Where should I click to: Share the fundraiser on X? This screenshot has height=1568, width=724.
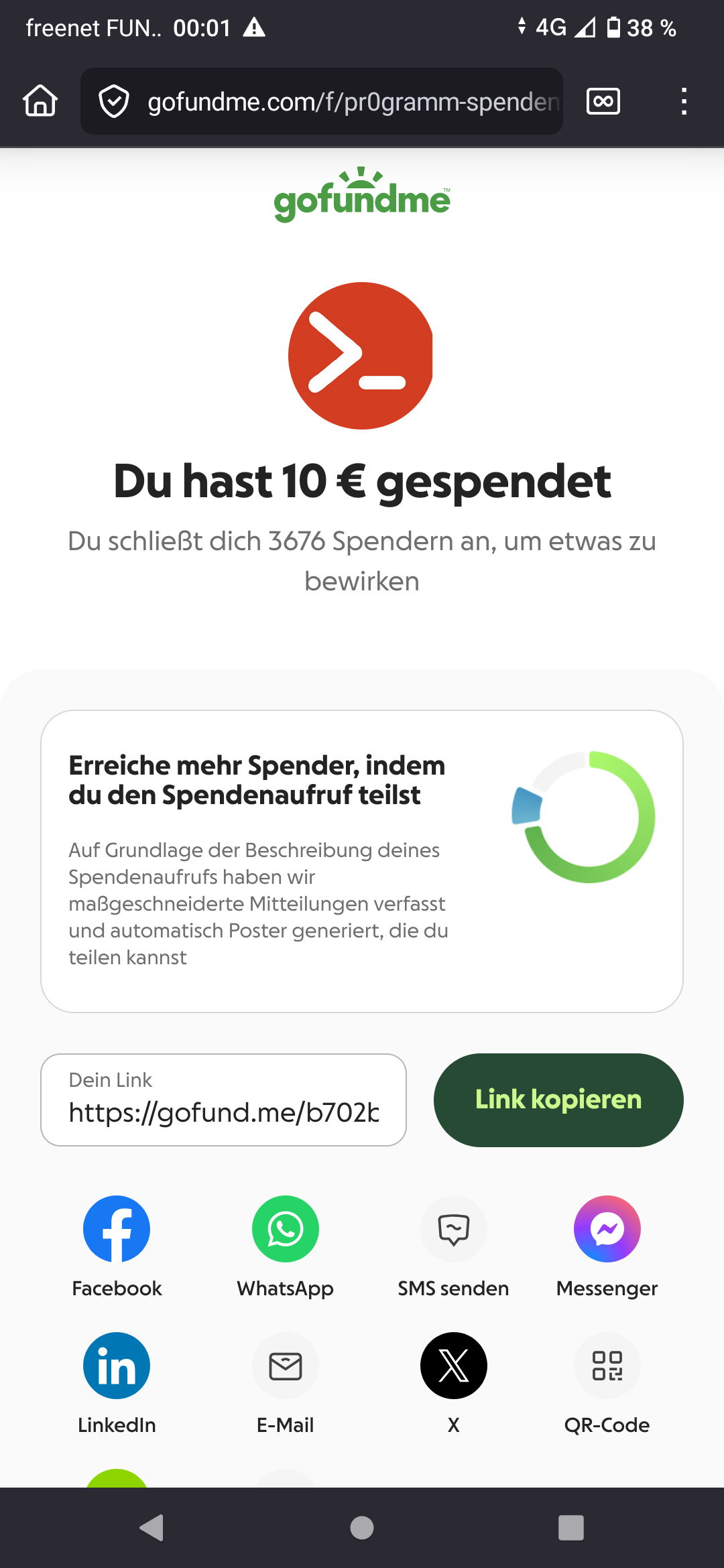pos(453,1366)
